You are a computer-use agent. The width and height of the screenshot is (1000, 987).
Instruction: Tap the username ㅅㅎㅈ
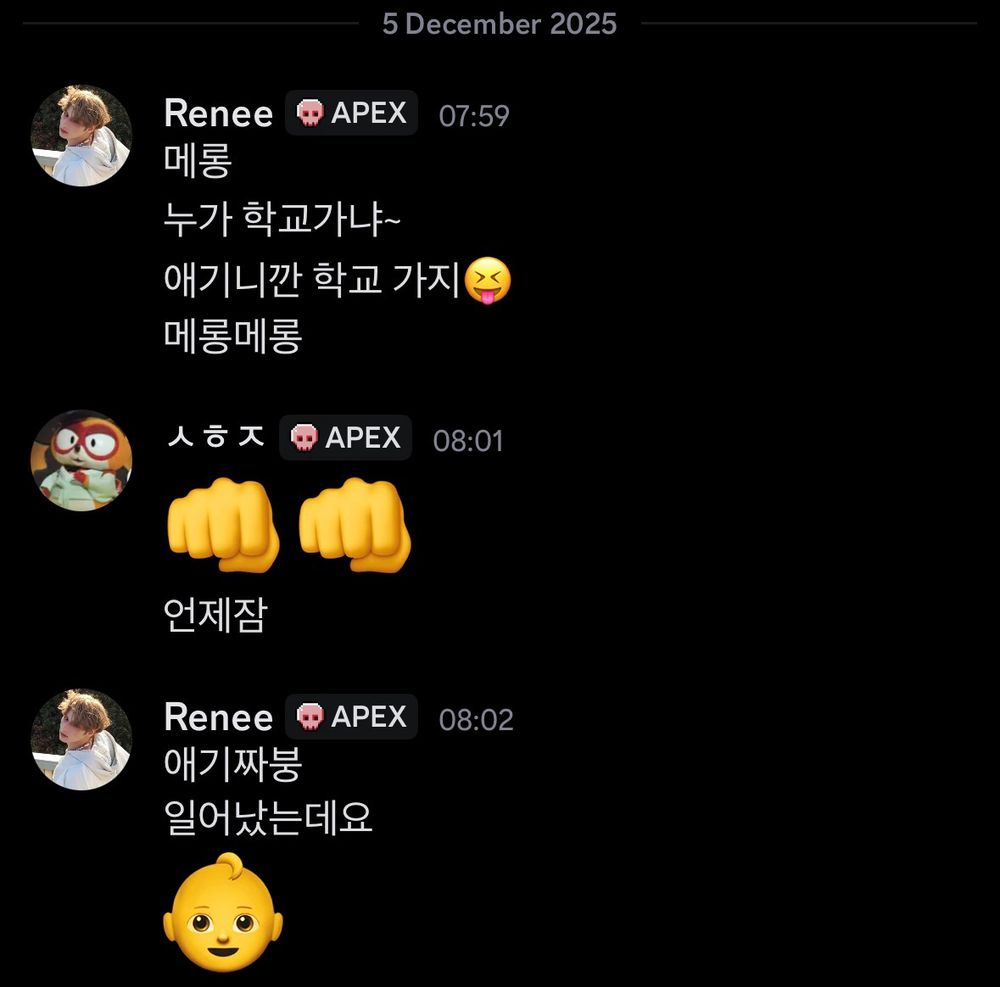[x=214, y=438]
